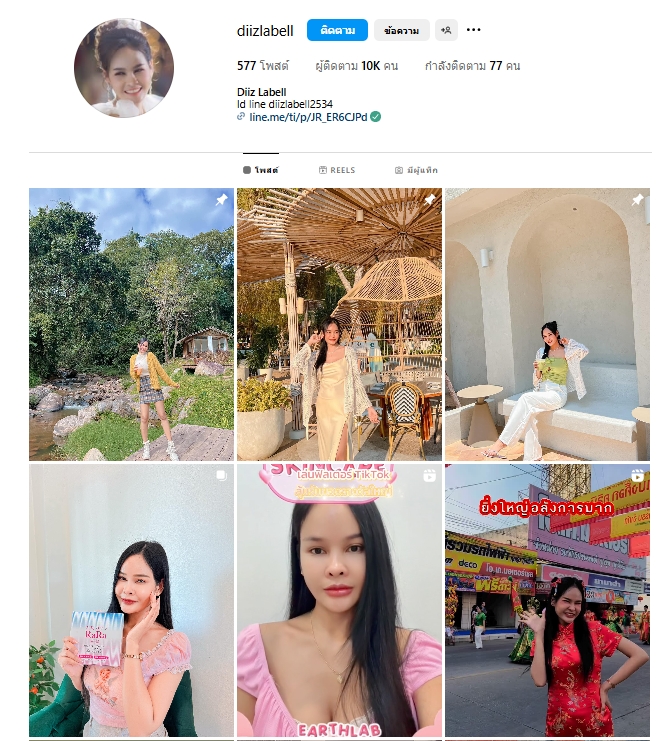
Task: Open the diizlabell profile picture
Action: pyautogui.click(x=124, y=67)
